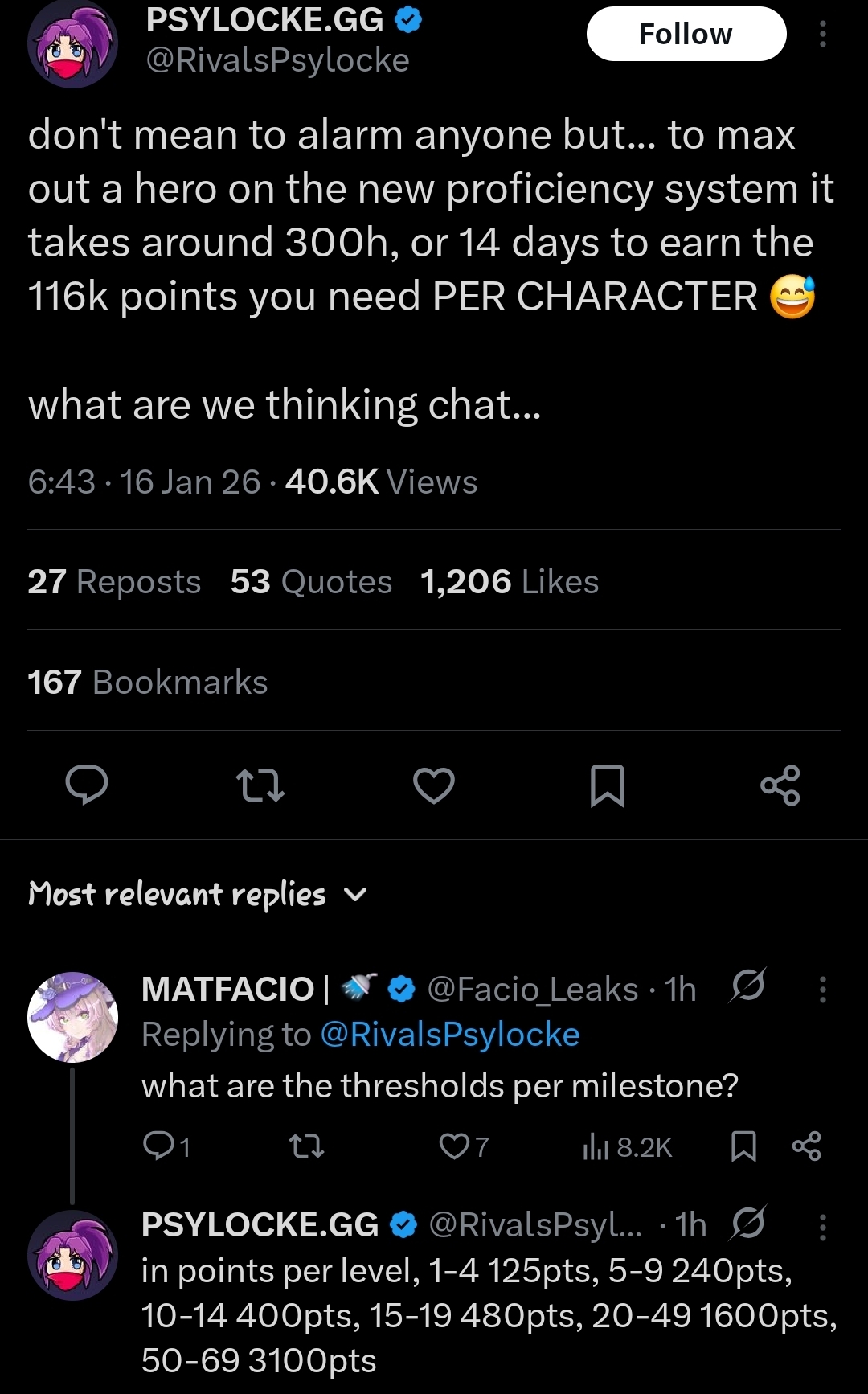Image resolution: width=868 pixels, height=1394 pixels.
Task: Like the main post
Action: tap(434, 785)
